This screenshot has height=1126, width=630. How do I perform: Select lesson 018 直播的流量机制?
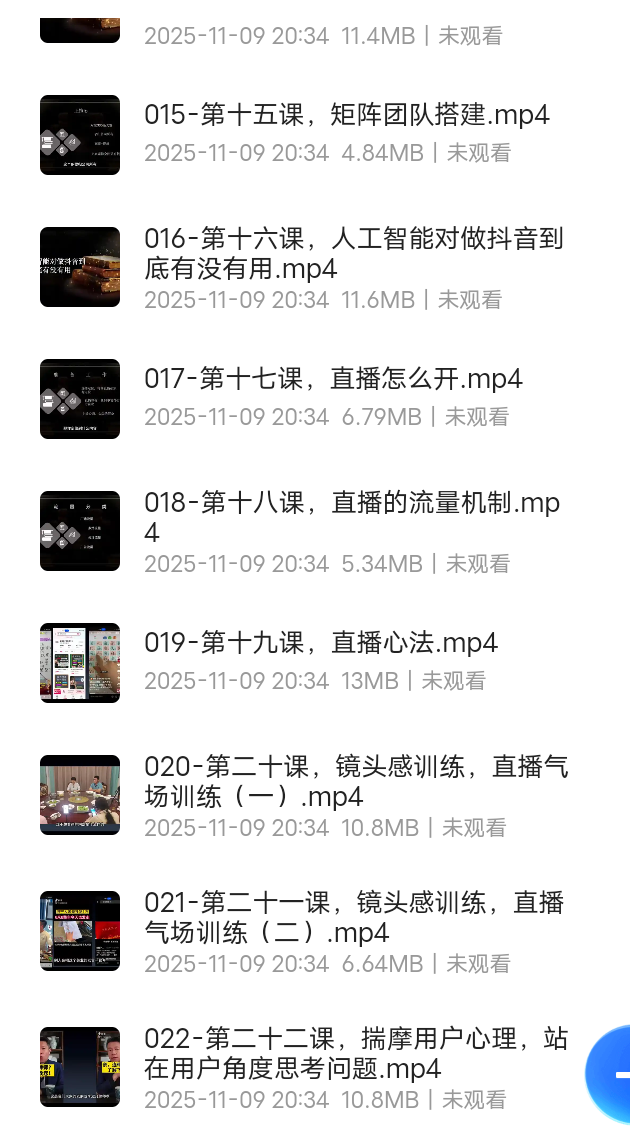pyautogui.click(x=351, y=517)
